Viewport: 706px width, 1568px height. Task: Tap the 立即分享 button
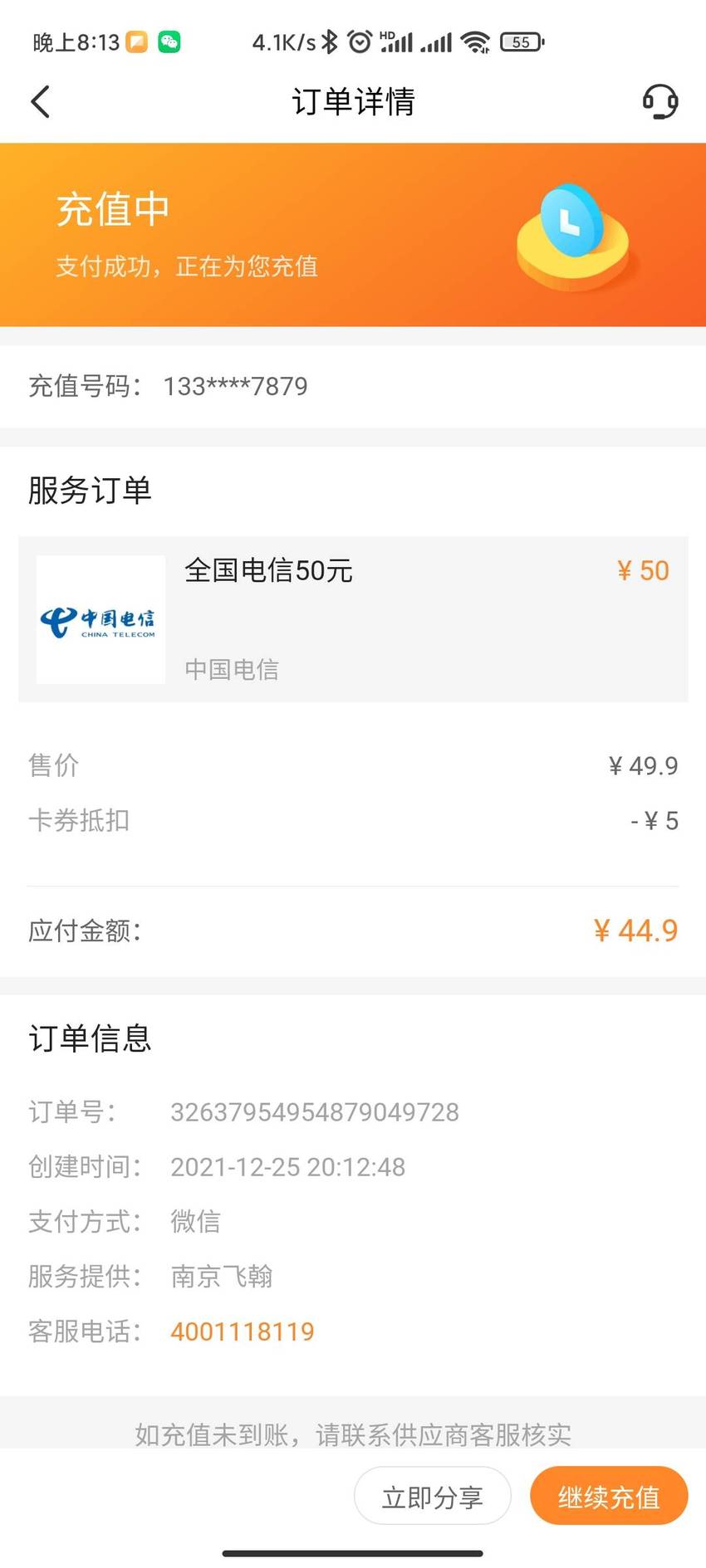pos(433,1496)
